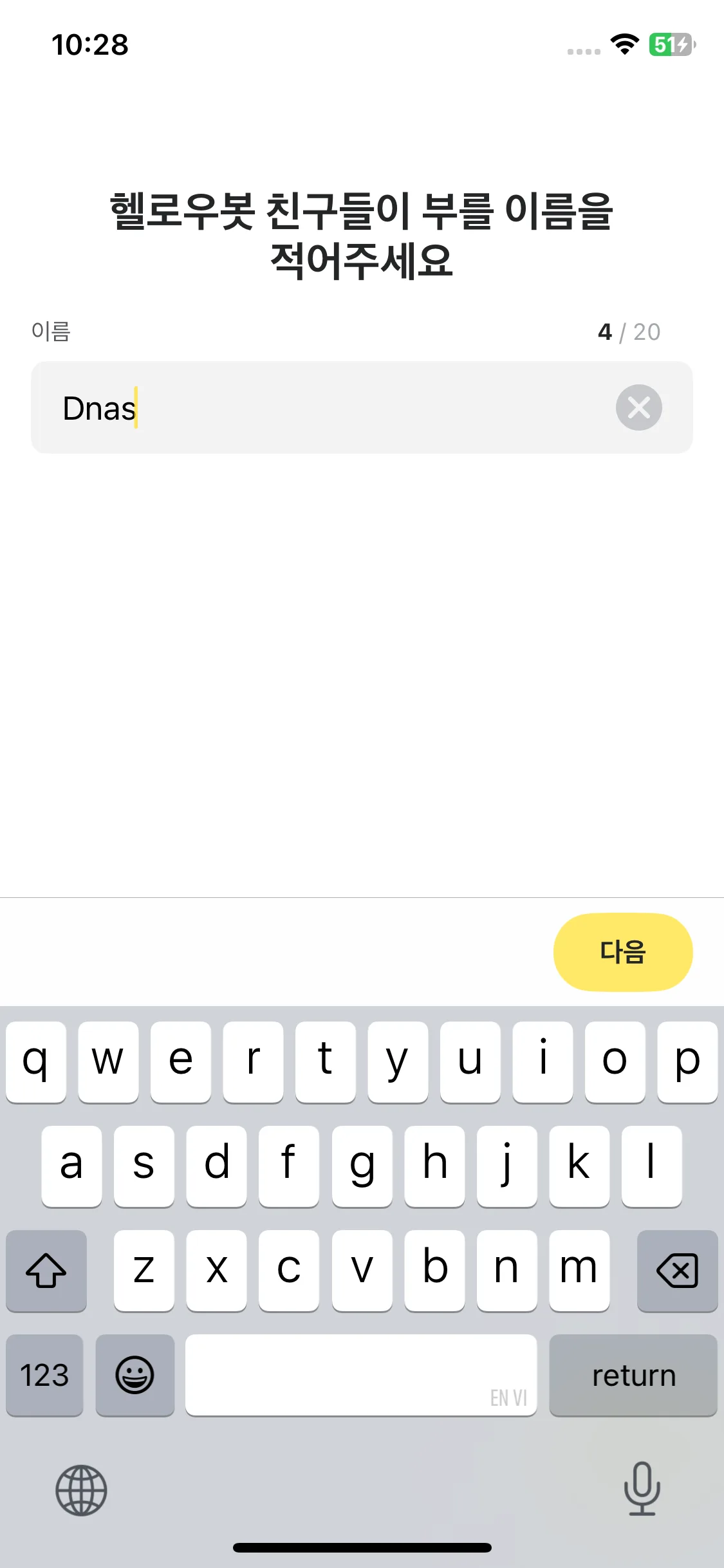Clear the name field with the X icon
This screenshot has height=1568, width=724.
638,407
